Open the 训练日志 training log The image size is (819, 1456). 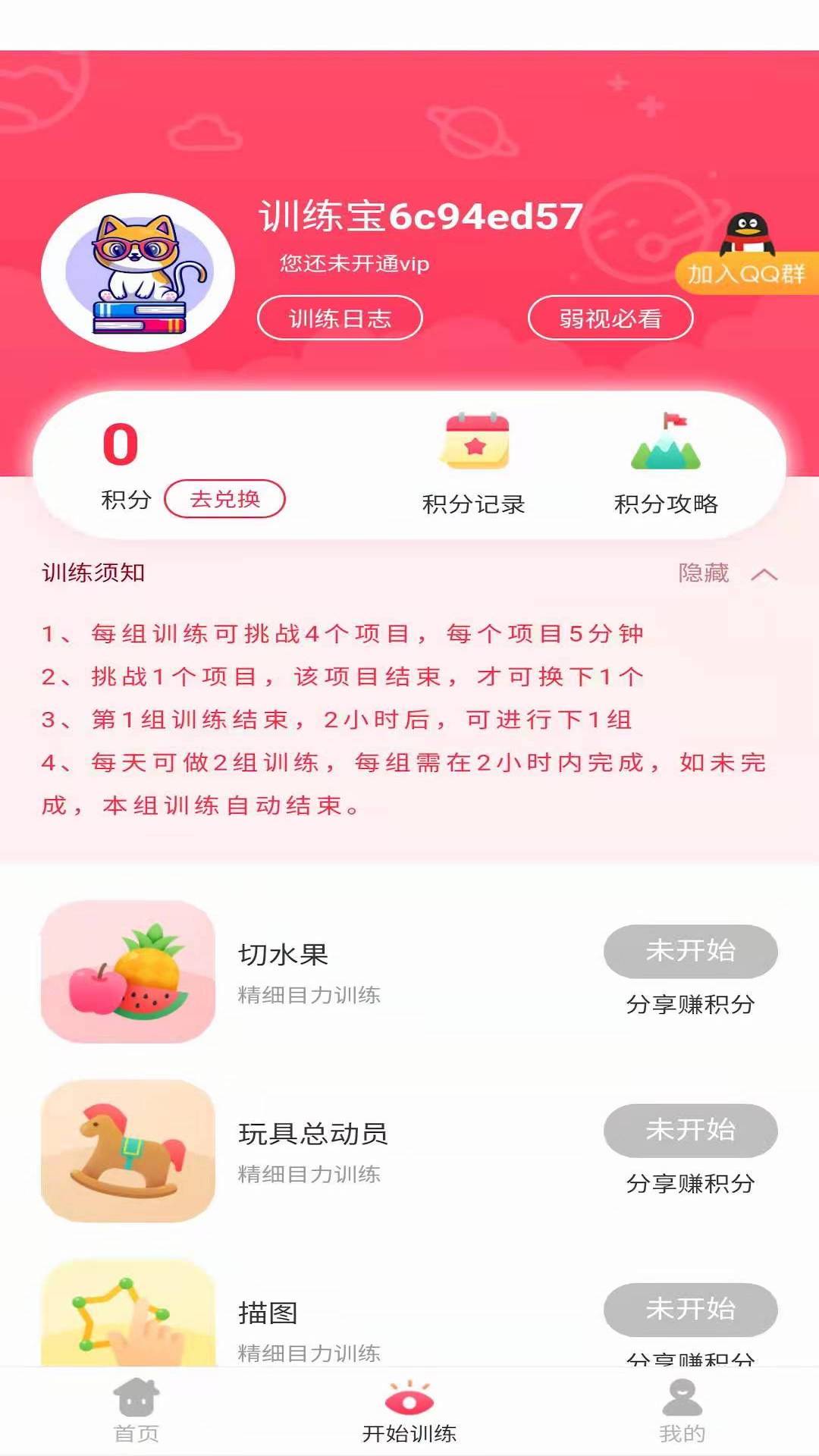339,318
